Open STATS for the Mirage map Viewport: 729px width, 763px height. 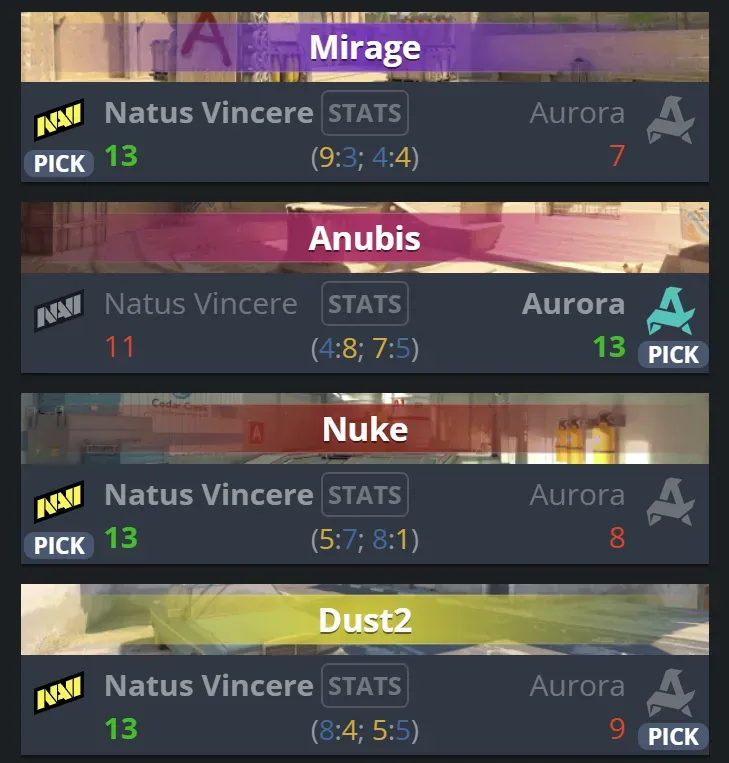364,113
